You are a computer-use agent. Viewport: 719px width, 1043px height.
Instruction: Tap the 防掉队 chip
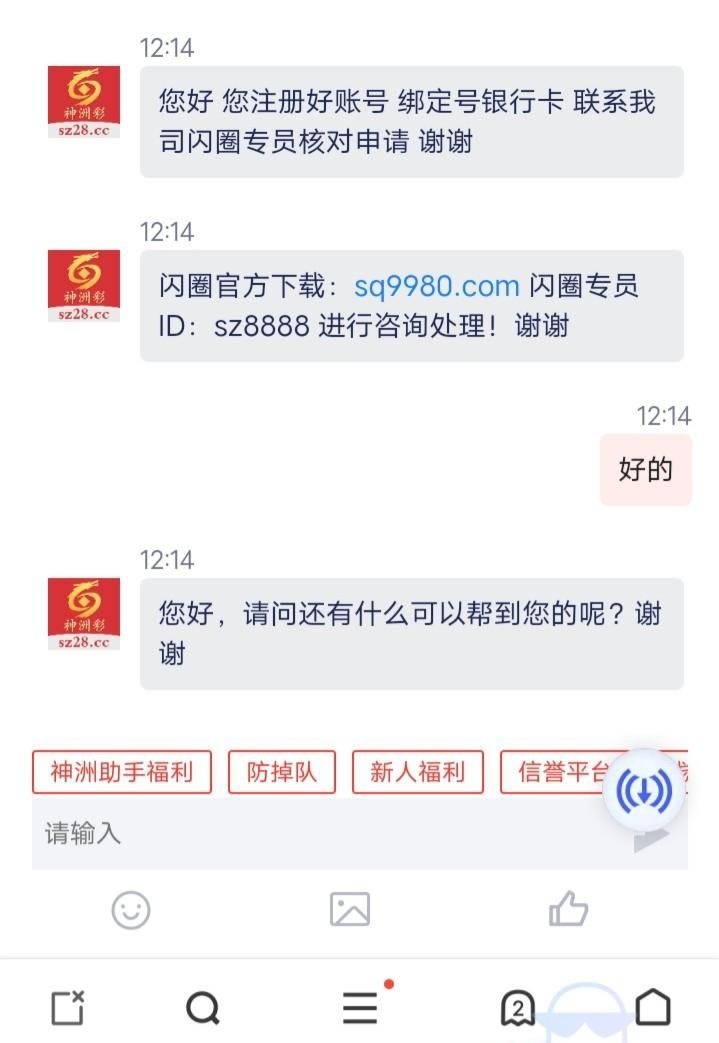281,773
